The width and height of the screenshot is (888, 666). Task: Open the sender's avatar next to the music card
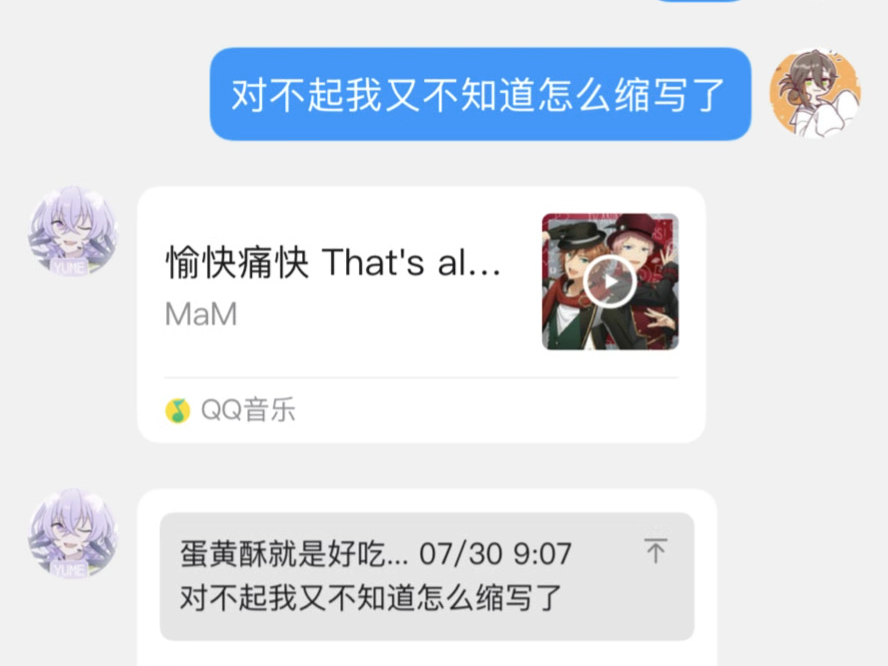click(x=72, y=231)
